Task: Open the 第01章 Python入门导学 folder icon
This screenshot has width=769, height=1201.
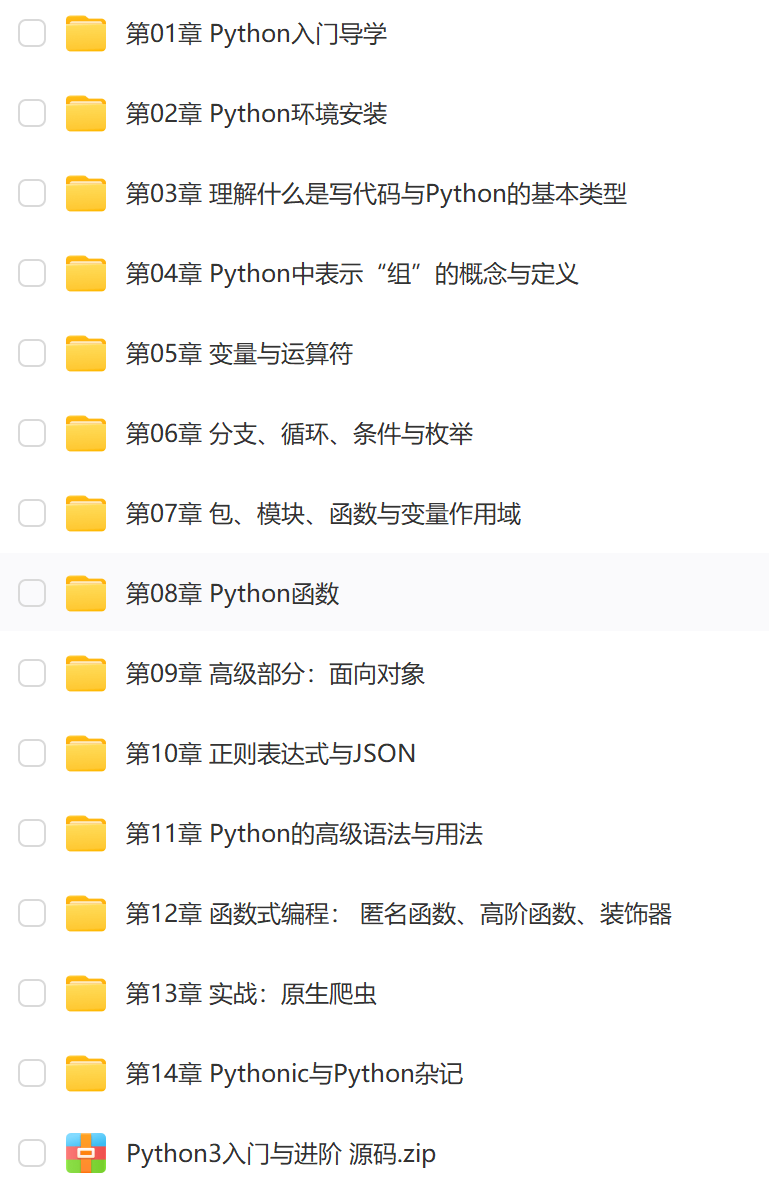Action: [x=86, y=33]
